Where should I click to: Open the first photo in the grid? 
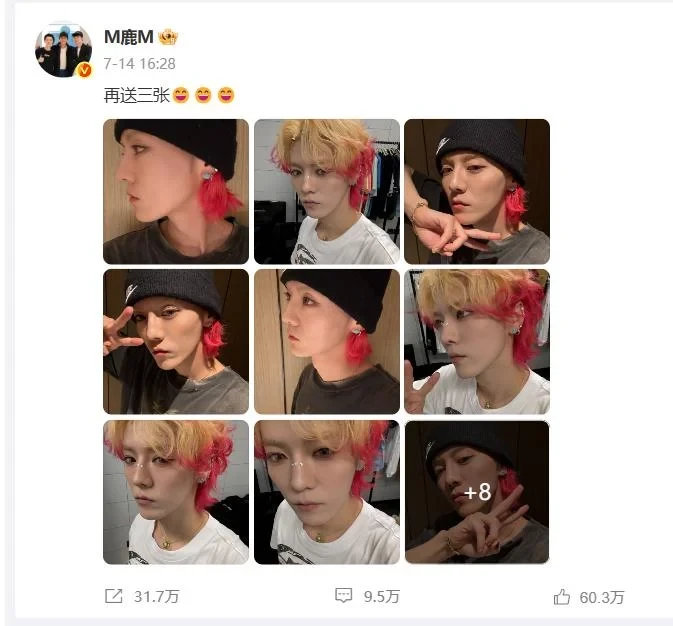[176, 192]
